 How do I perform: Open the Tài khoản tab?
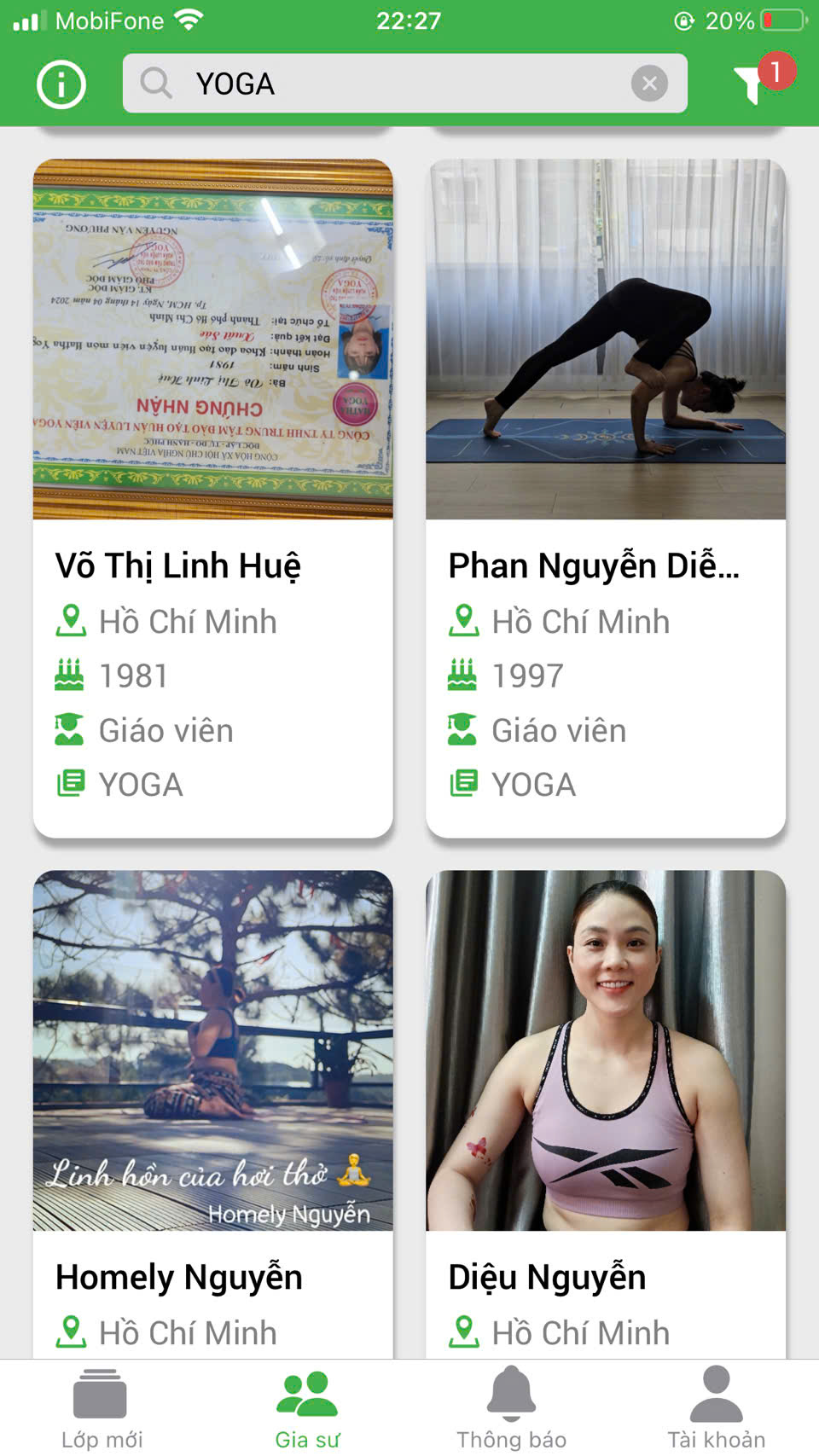pos(716,1407)
